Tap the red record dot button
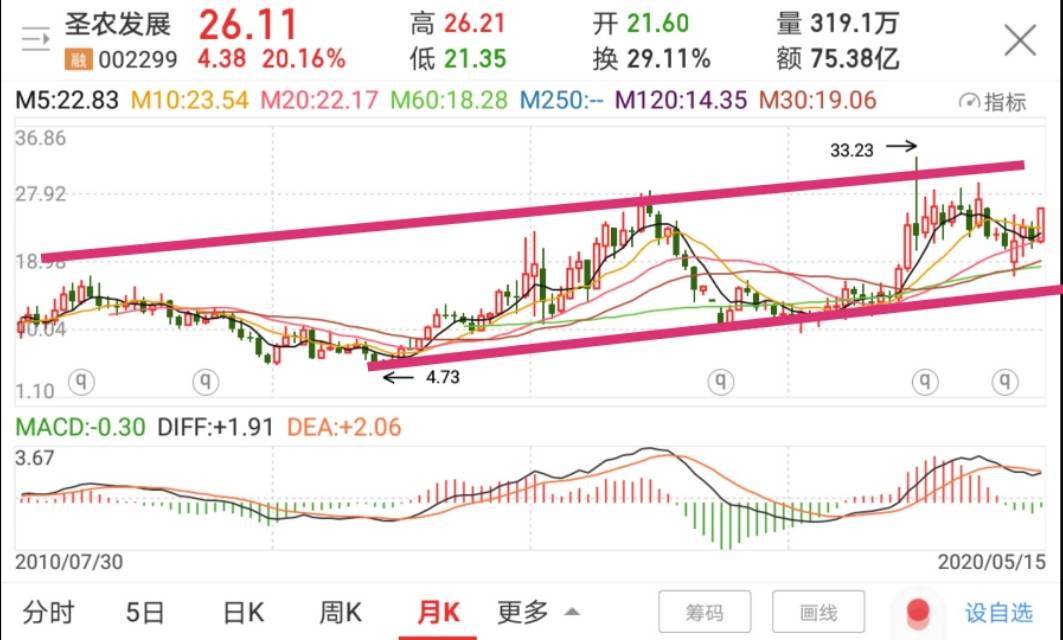This screenshot has width=1063, height=640. click(918, 611)
